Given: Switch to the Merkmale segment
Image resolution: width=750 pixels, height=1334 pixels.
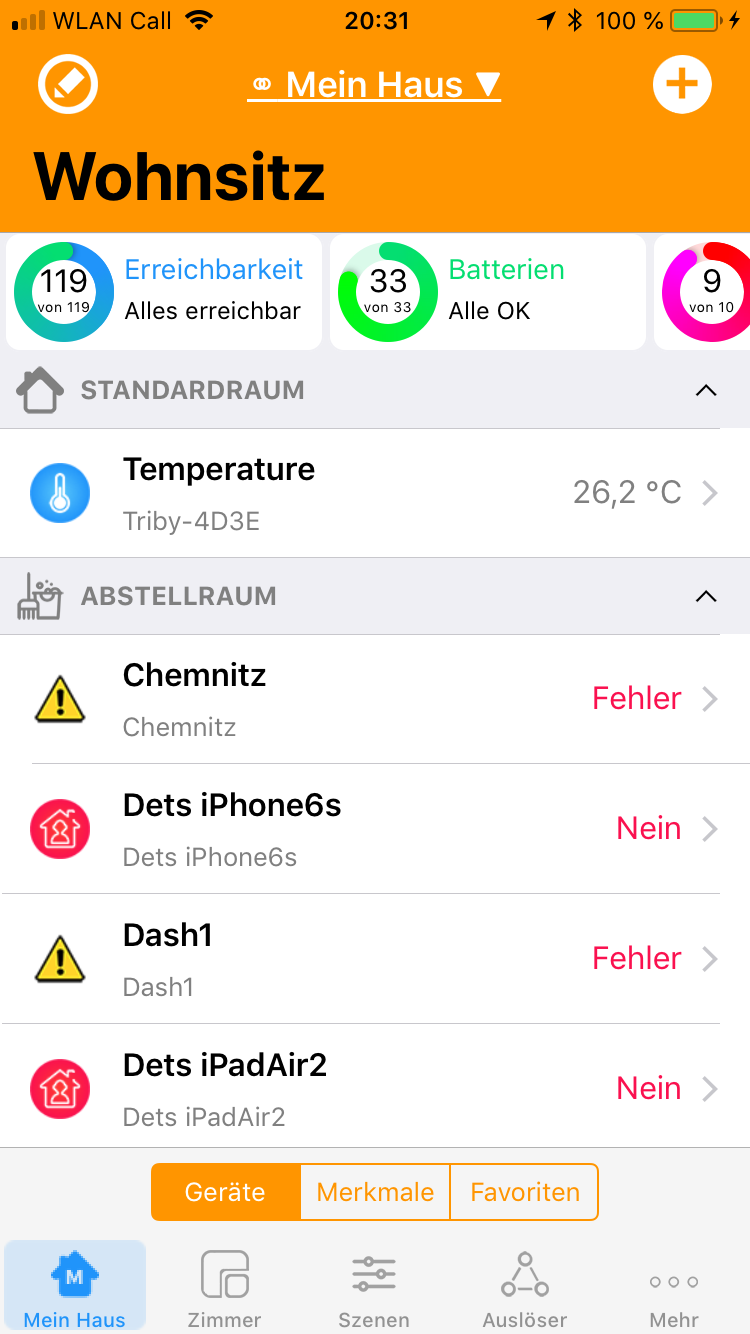Looking at the screenshot, I should click(x=375, y=1192).
